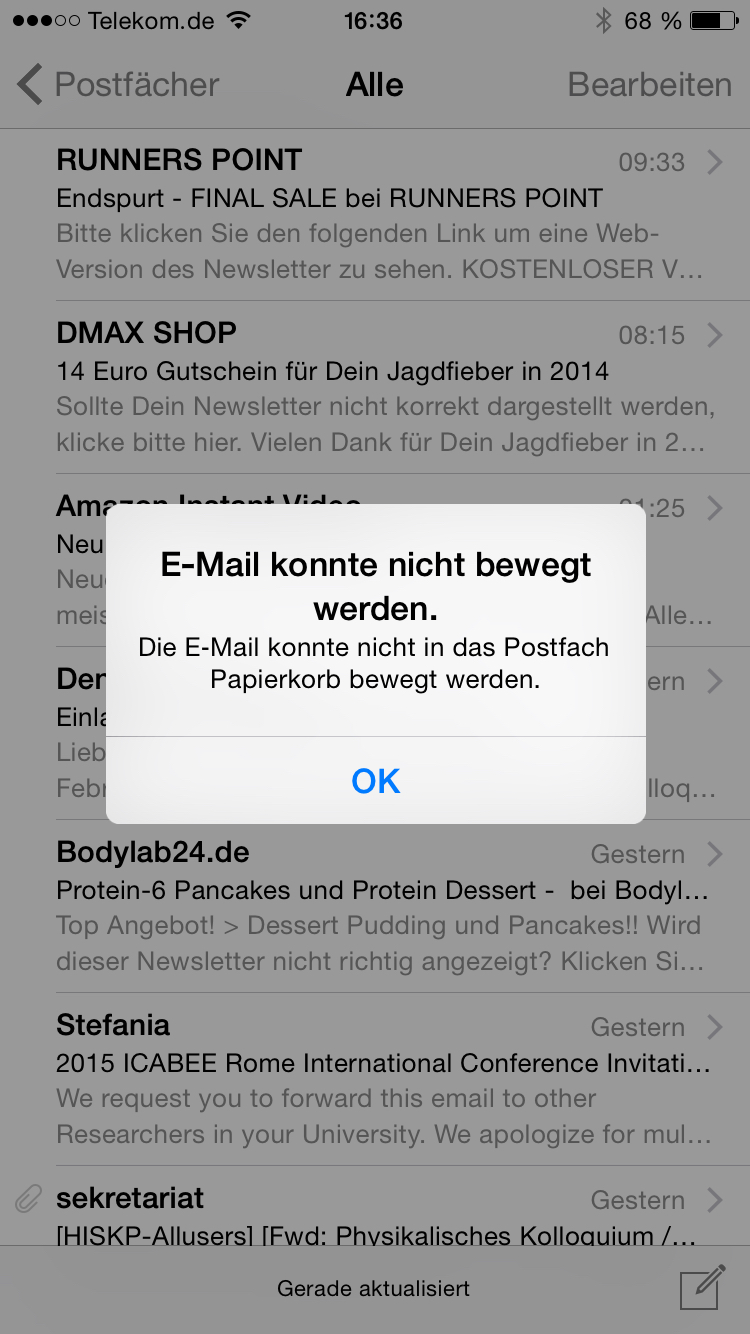Open the DMAX SHOP email
The width and height of the screenshot is (750, 1334).
coord(380,388)
